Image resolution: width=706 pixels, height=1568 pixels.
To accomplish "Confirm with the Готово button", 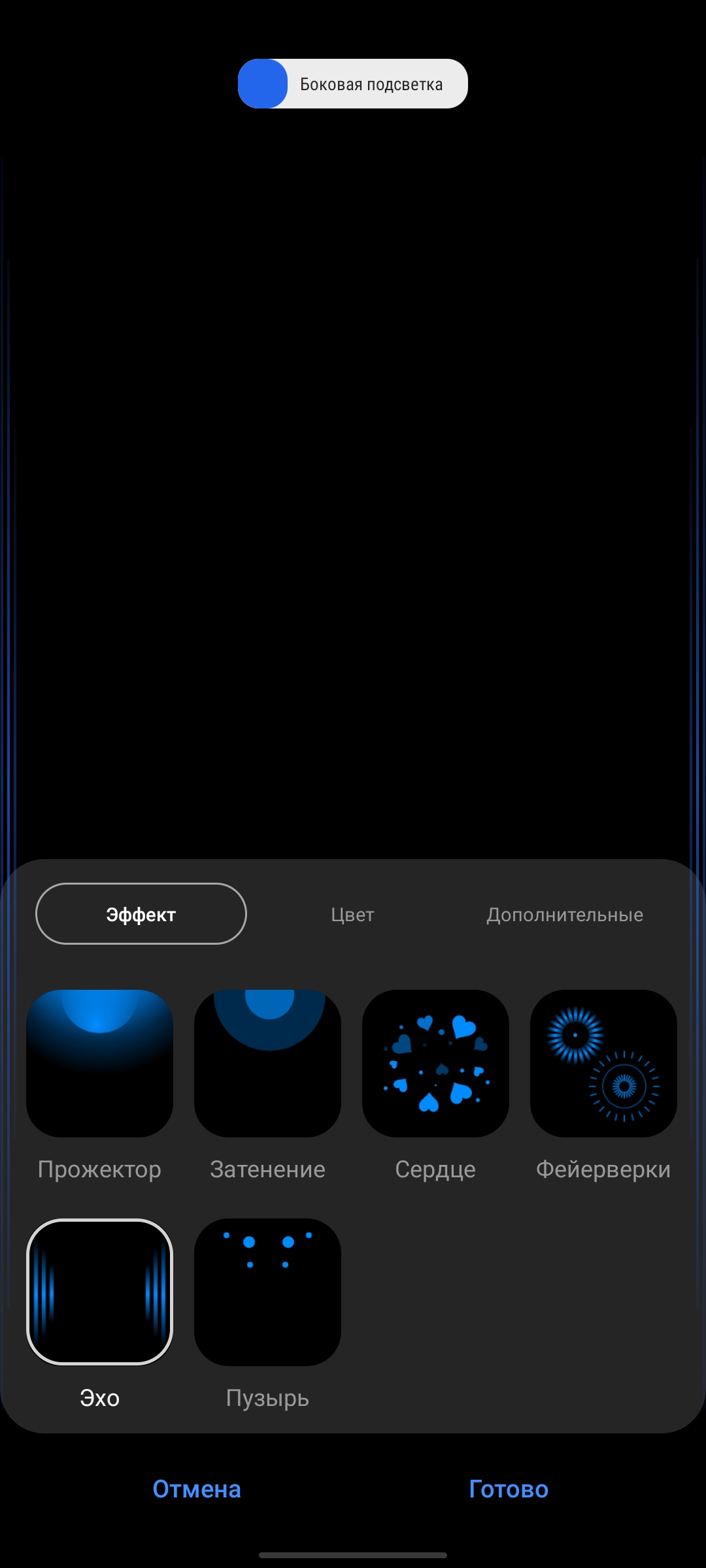I will click(x=509, y=1489).
